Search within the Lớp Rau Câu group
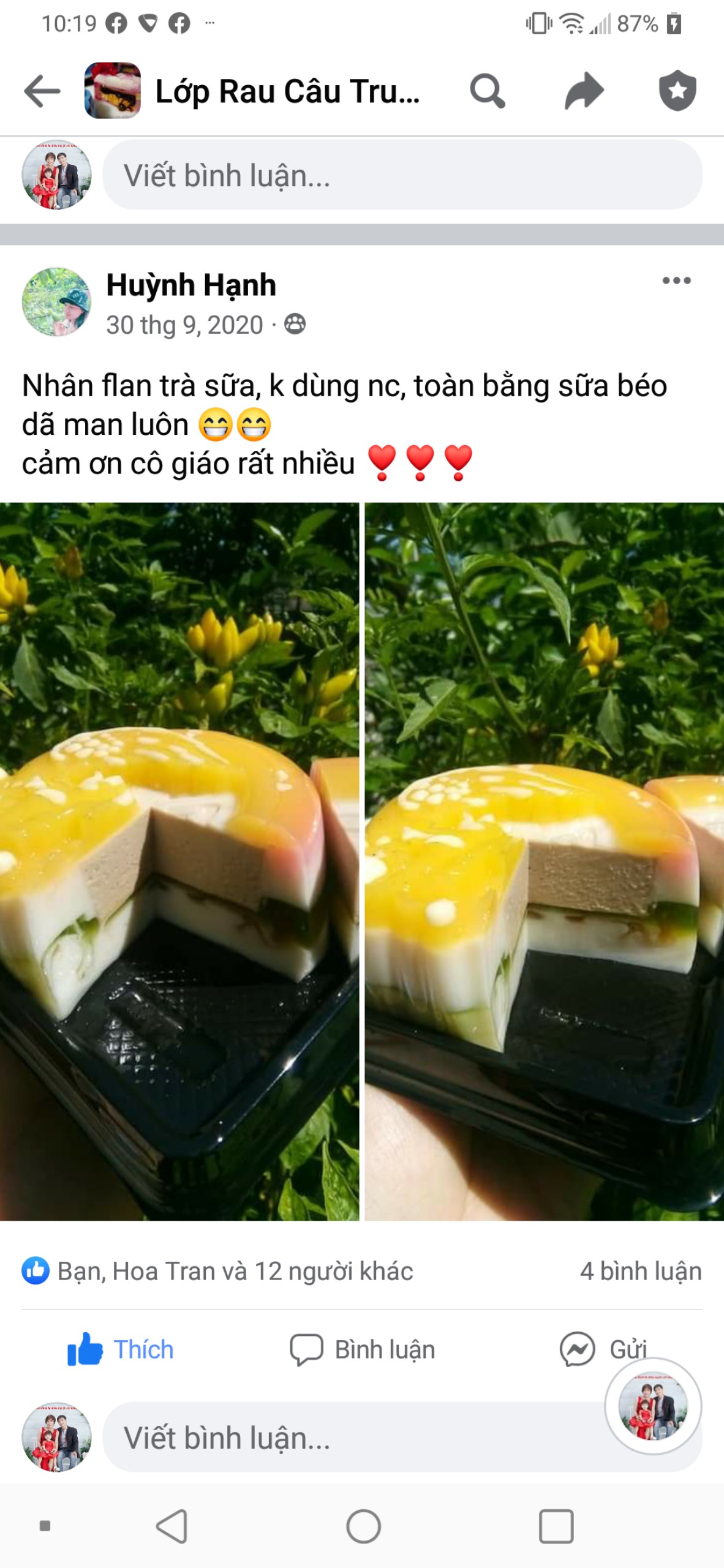The width and height of the screenshot is (724, 1568). [487, 91]
